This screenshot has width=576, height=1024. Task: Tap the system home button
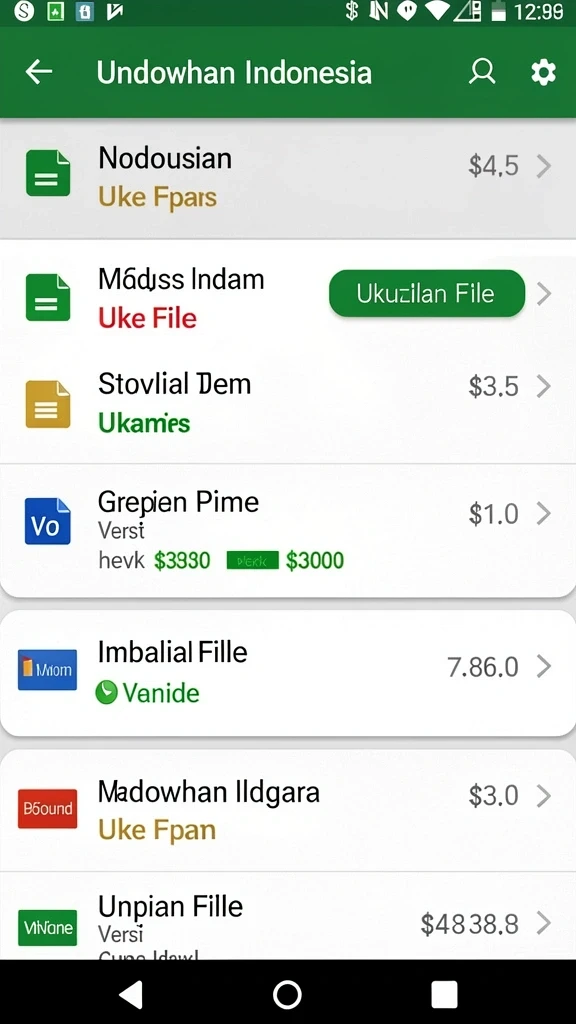click(x=287, y=995)
